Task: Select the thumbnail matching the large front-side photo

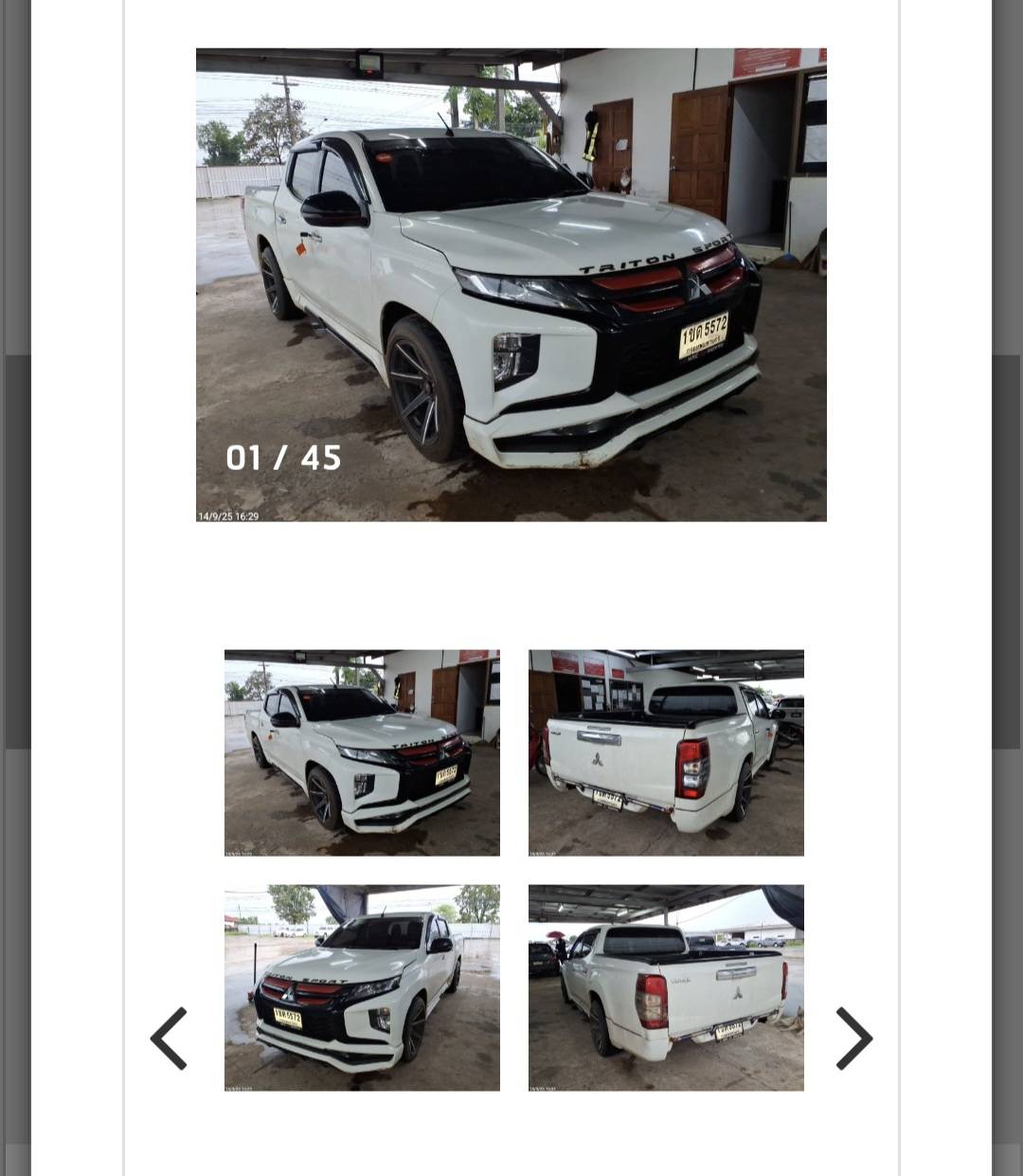Action: [362, 752]
